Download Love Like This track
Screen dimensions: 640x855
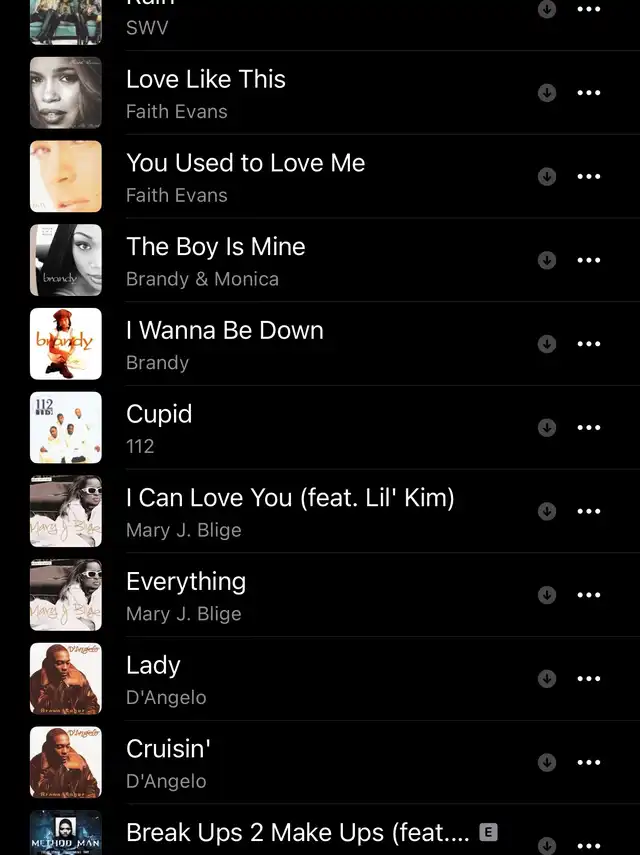[x=547, y=93]
